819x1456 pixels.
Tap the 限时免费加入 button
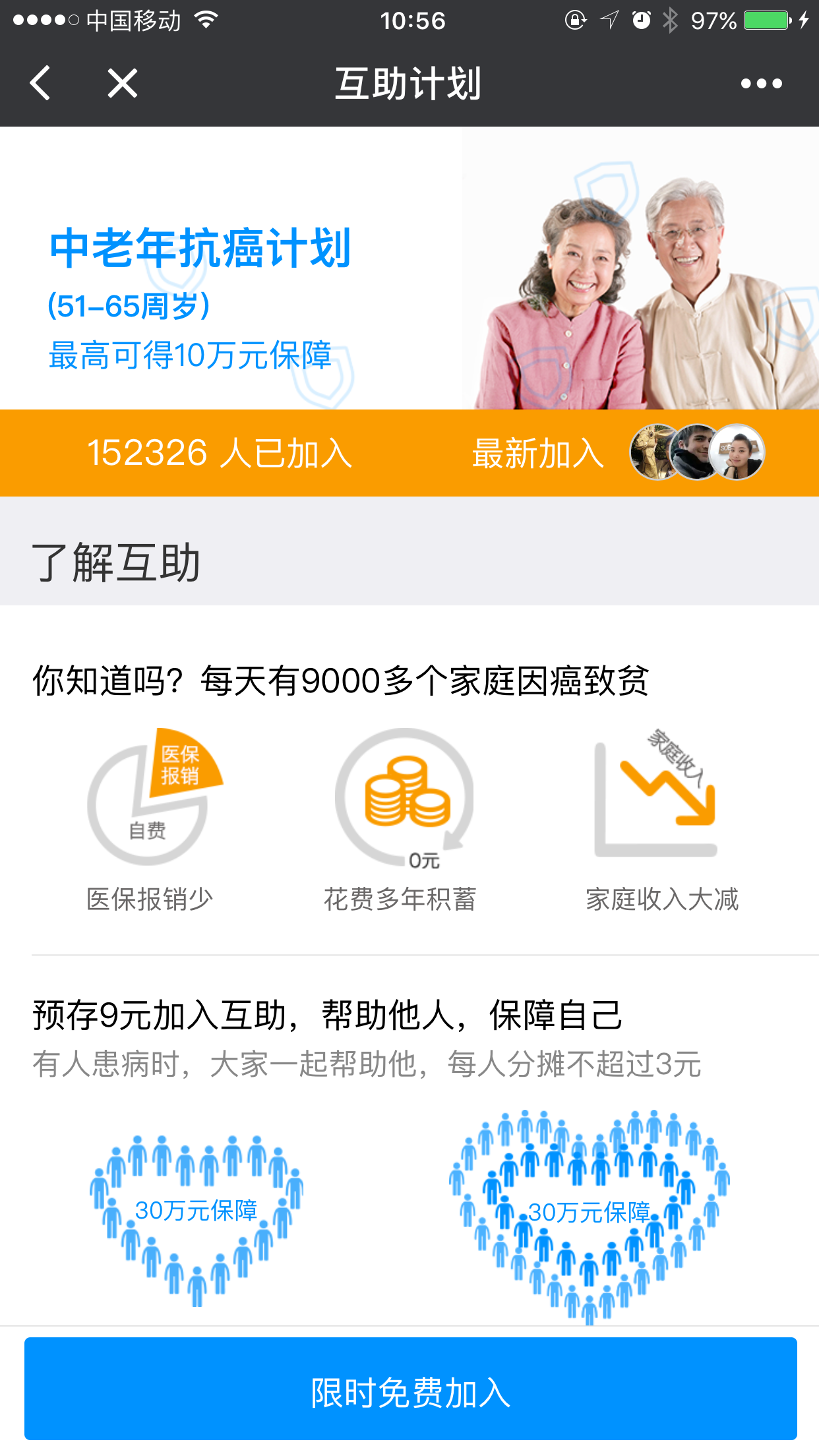(410, 1391)
